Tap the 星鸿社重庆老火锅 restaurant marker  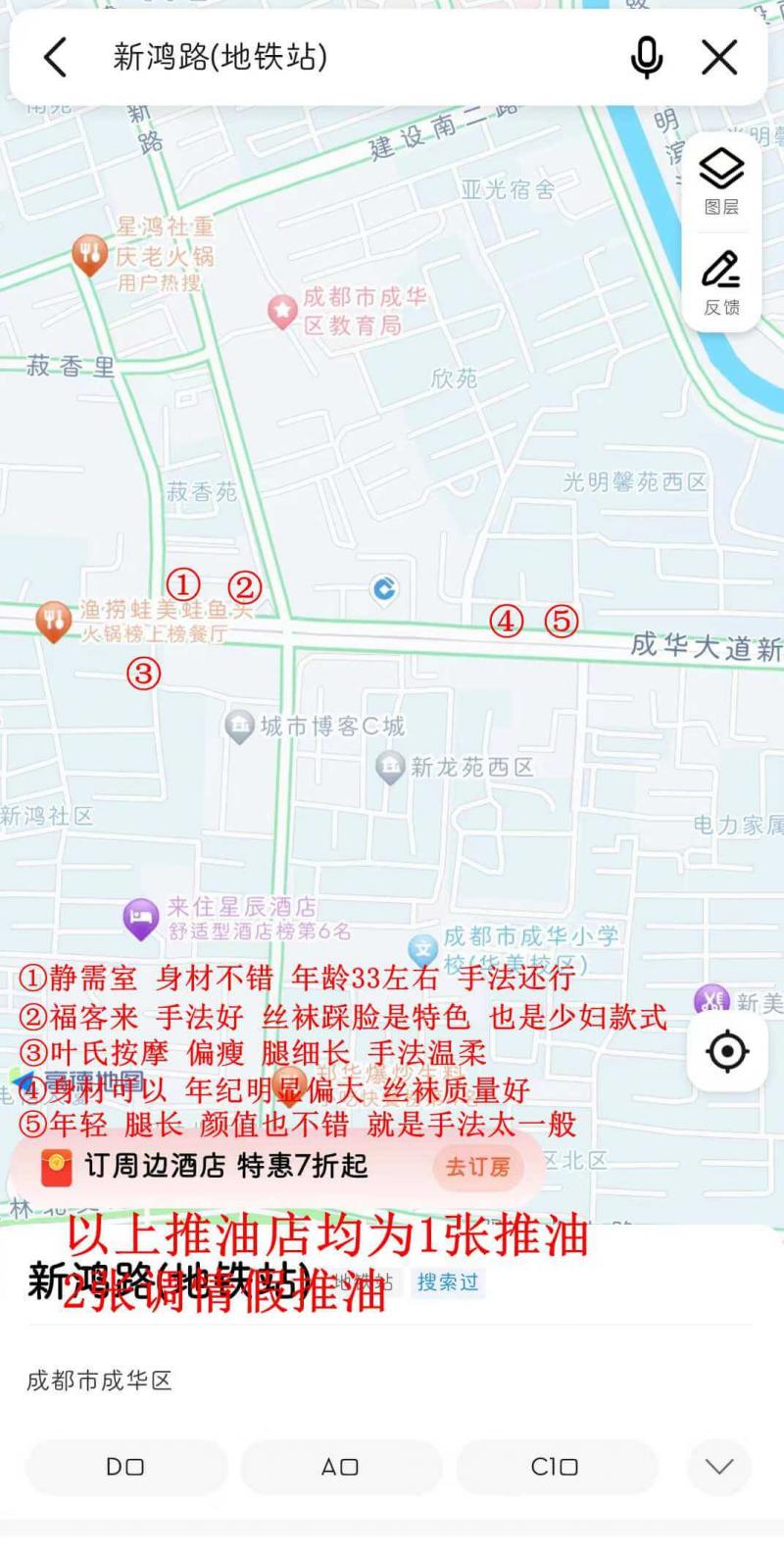pos(89,252)
